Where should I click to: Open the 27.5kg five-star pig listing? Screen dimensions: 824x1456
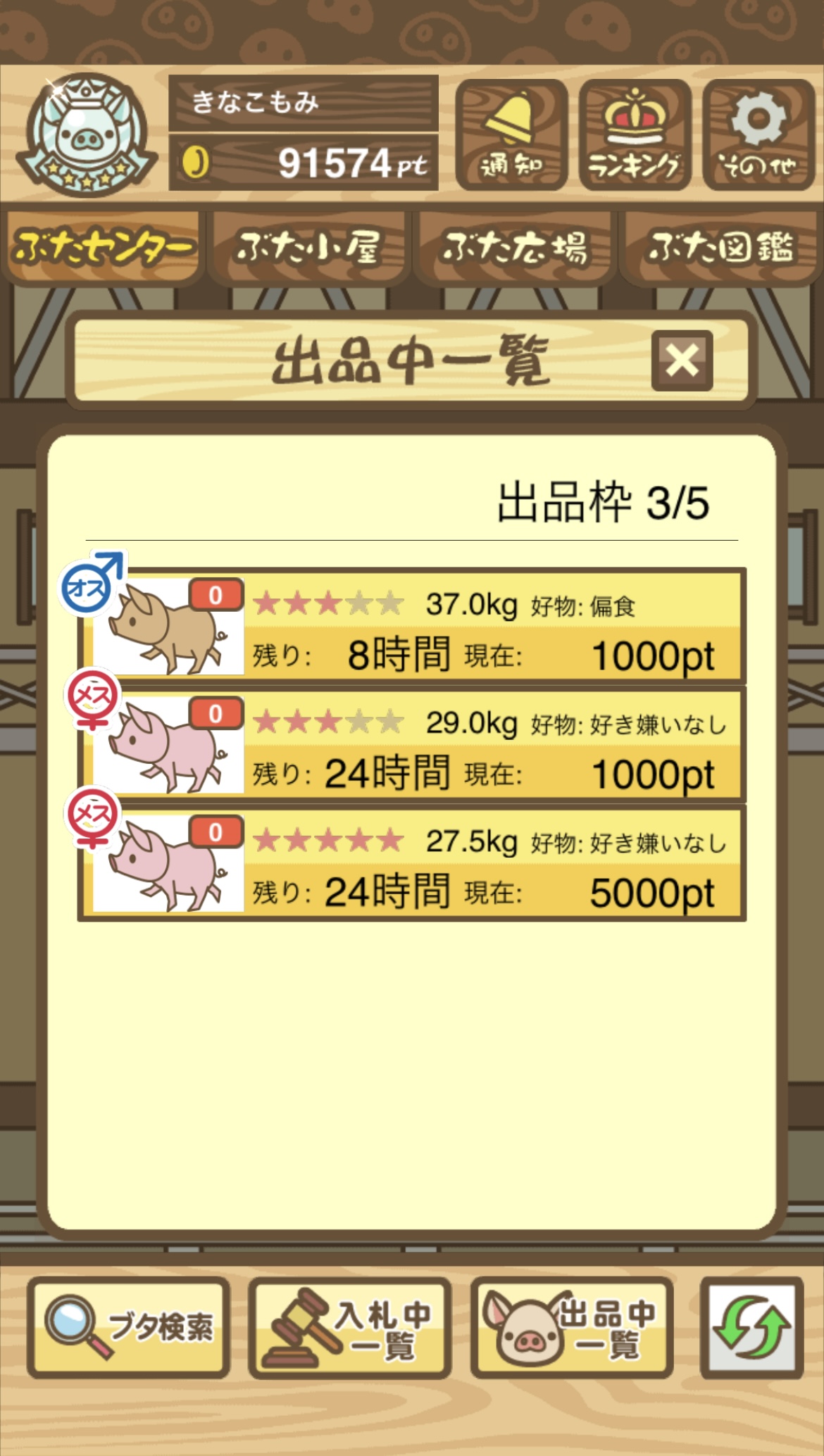tap(412, 864)
